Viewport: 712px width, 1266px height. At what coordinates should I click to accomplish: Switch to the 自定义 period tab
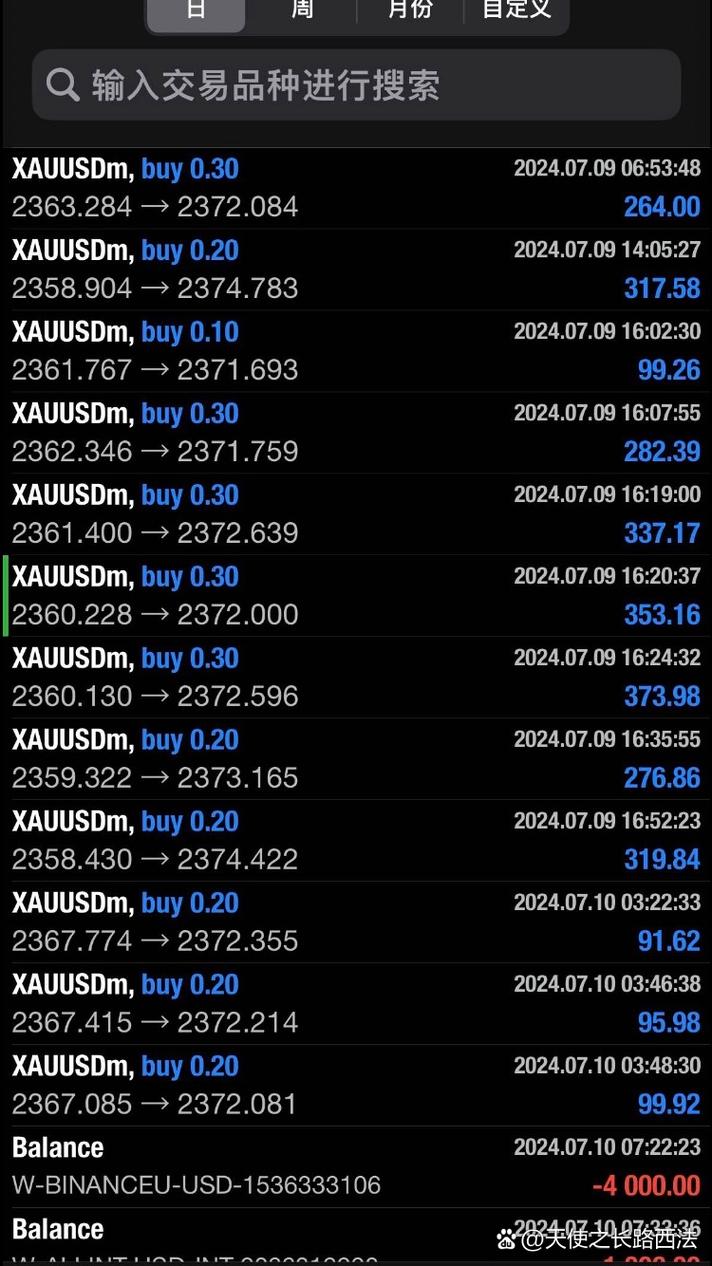pos(516,10)
